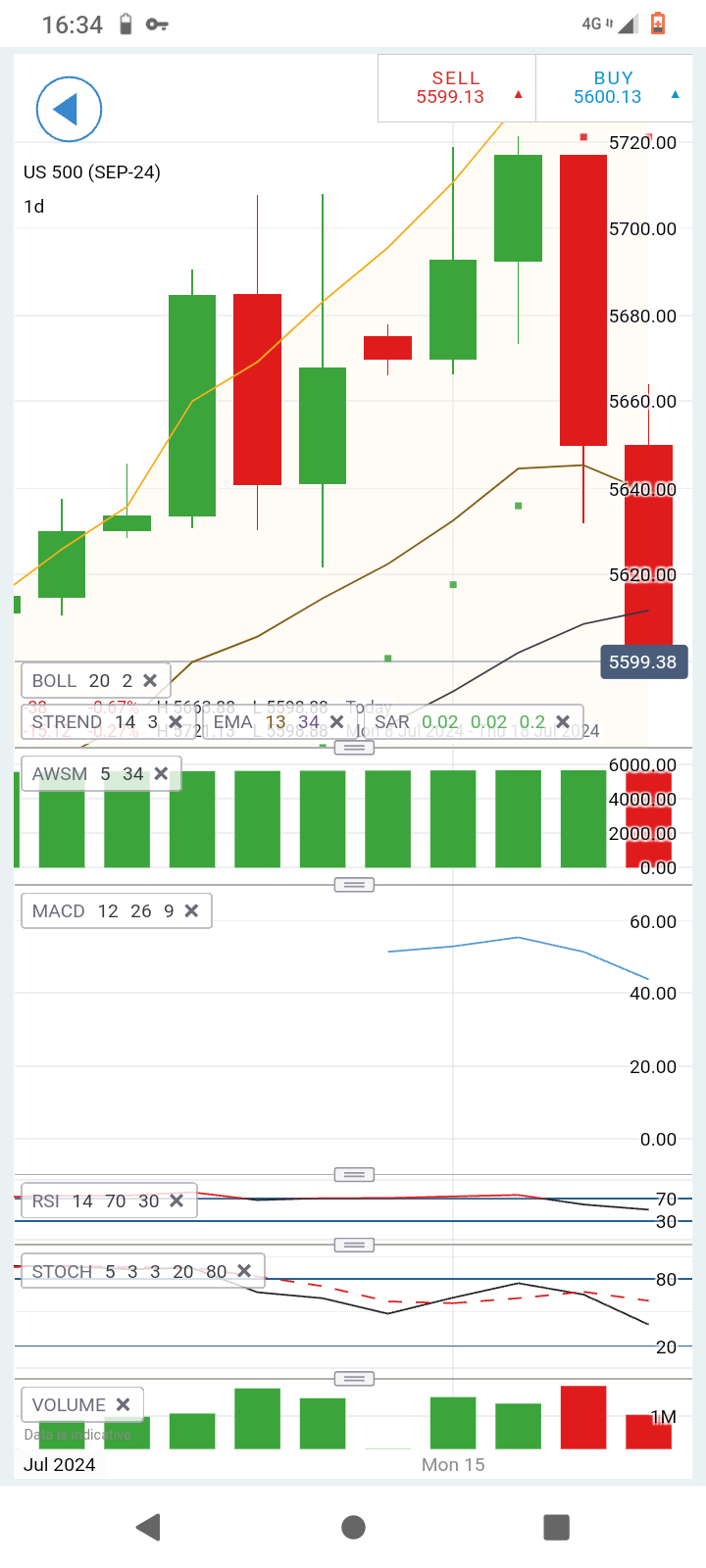Close the MACD indicator panel
Viewport: 706px width, 1568px height.
tap(192, 910)
